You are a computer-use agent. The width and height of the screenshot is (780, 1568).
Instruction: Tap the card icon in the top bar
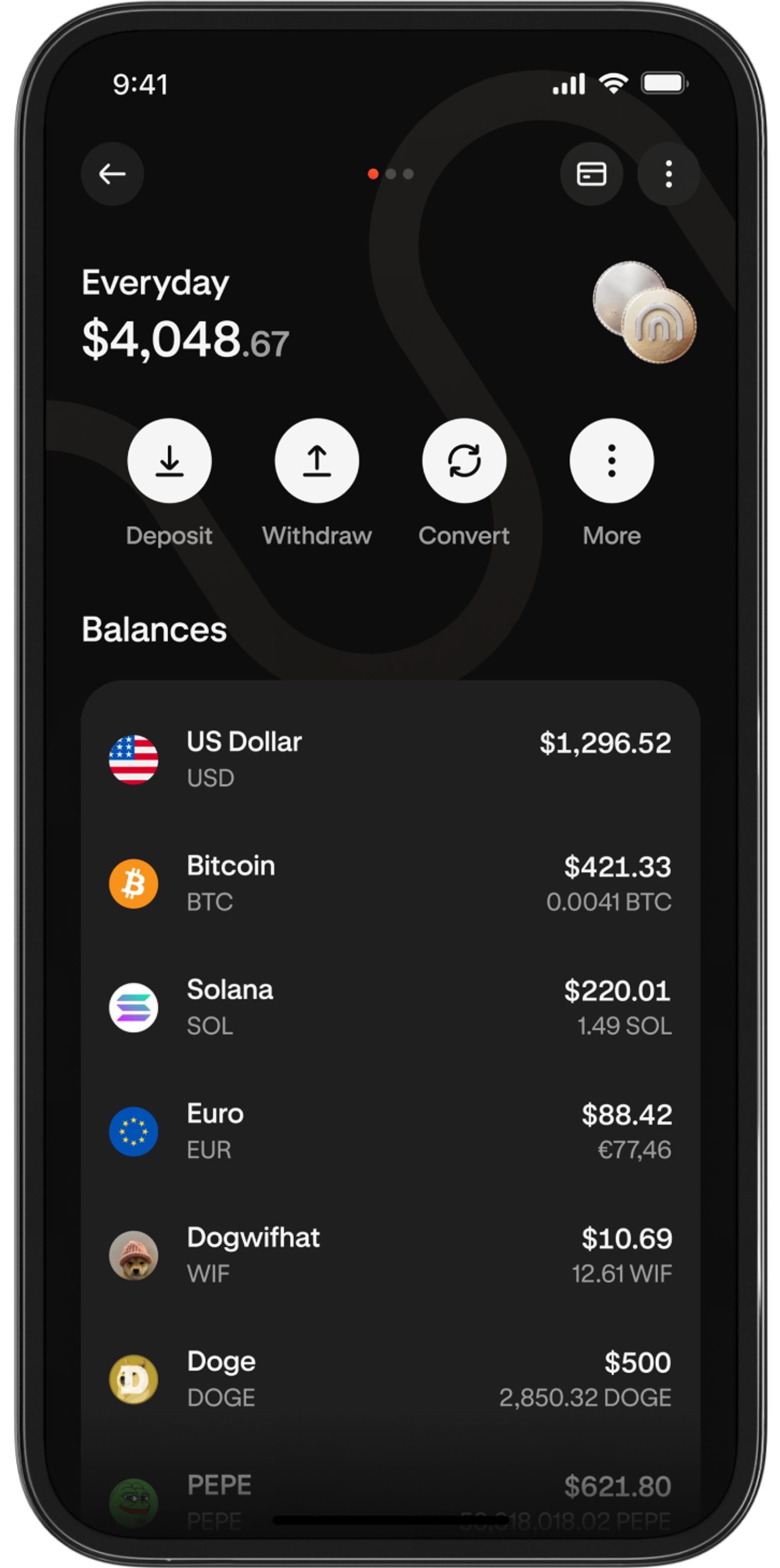click(591, 175)
